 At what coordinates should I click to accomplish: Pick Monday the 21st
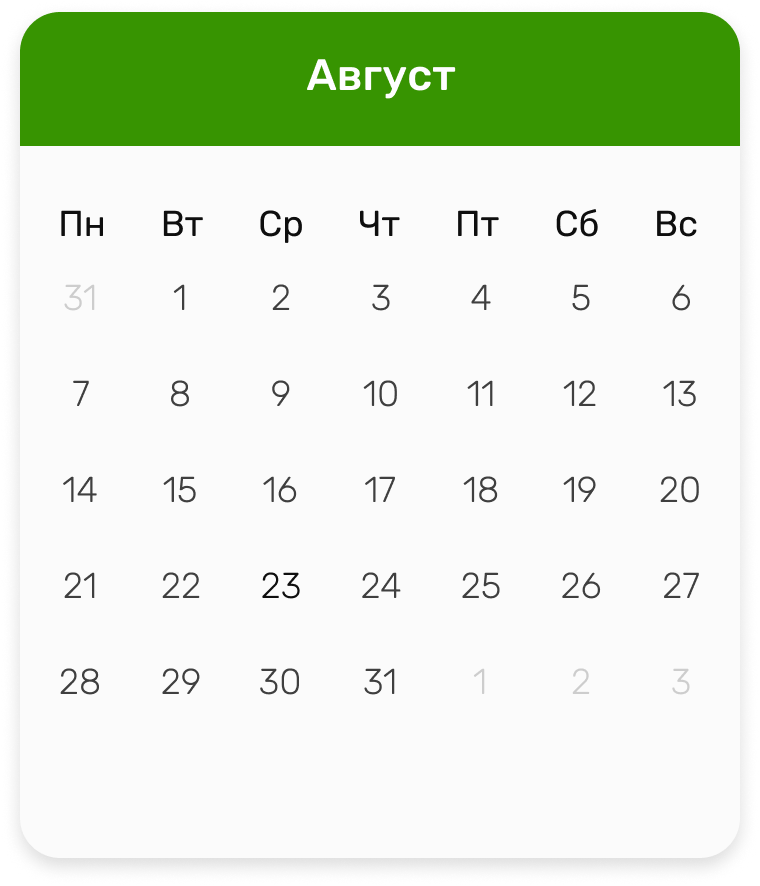pyautogui.click(x=80, y=586)
